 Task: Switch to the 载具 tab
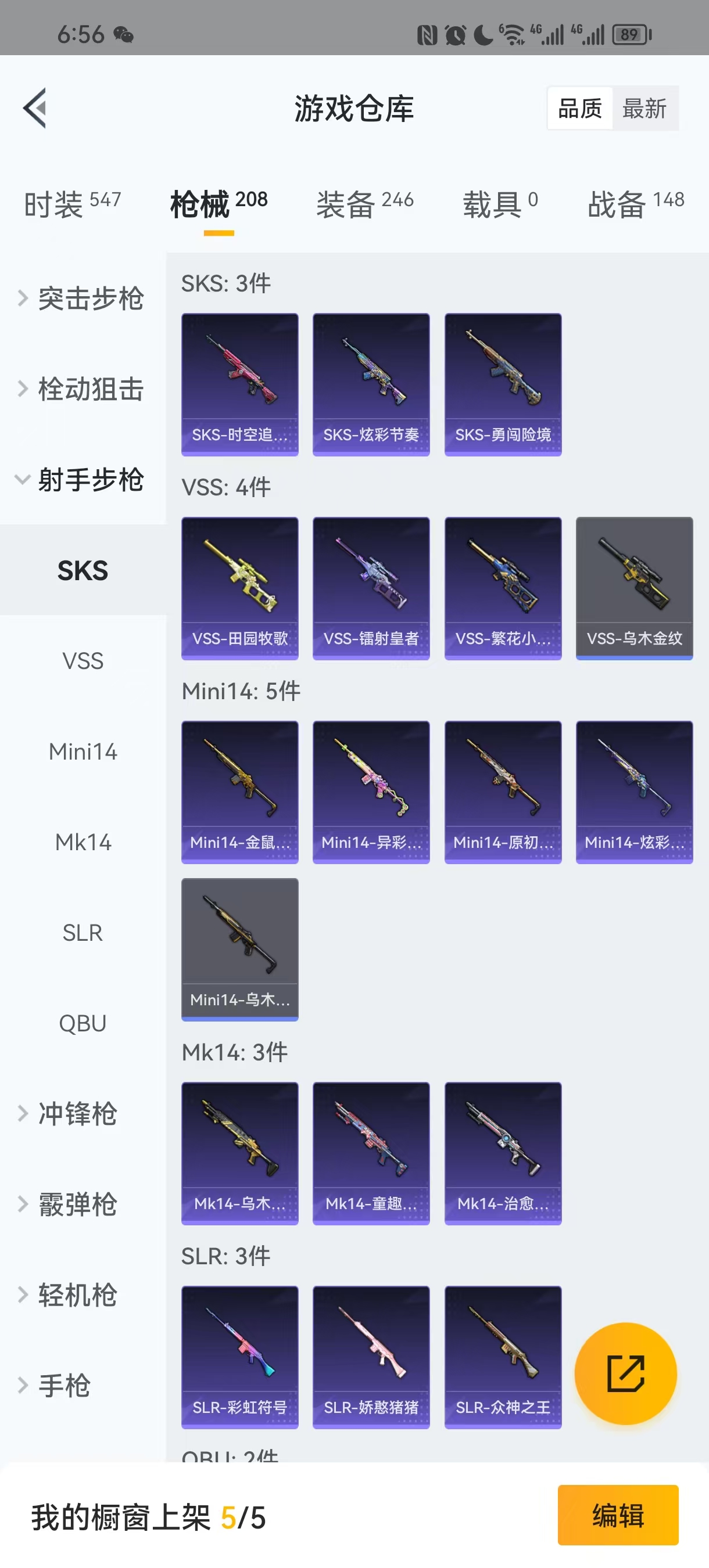499,203
